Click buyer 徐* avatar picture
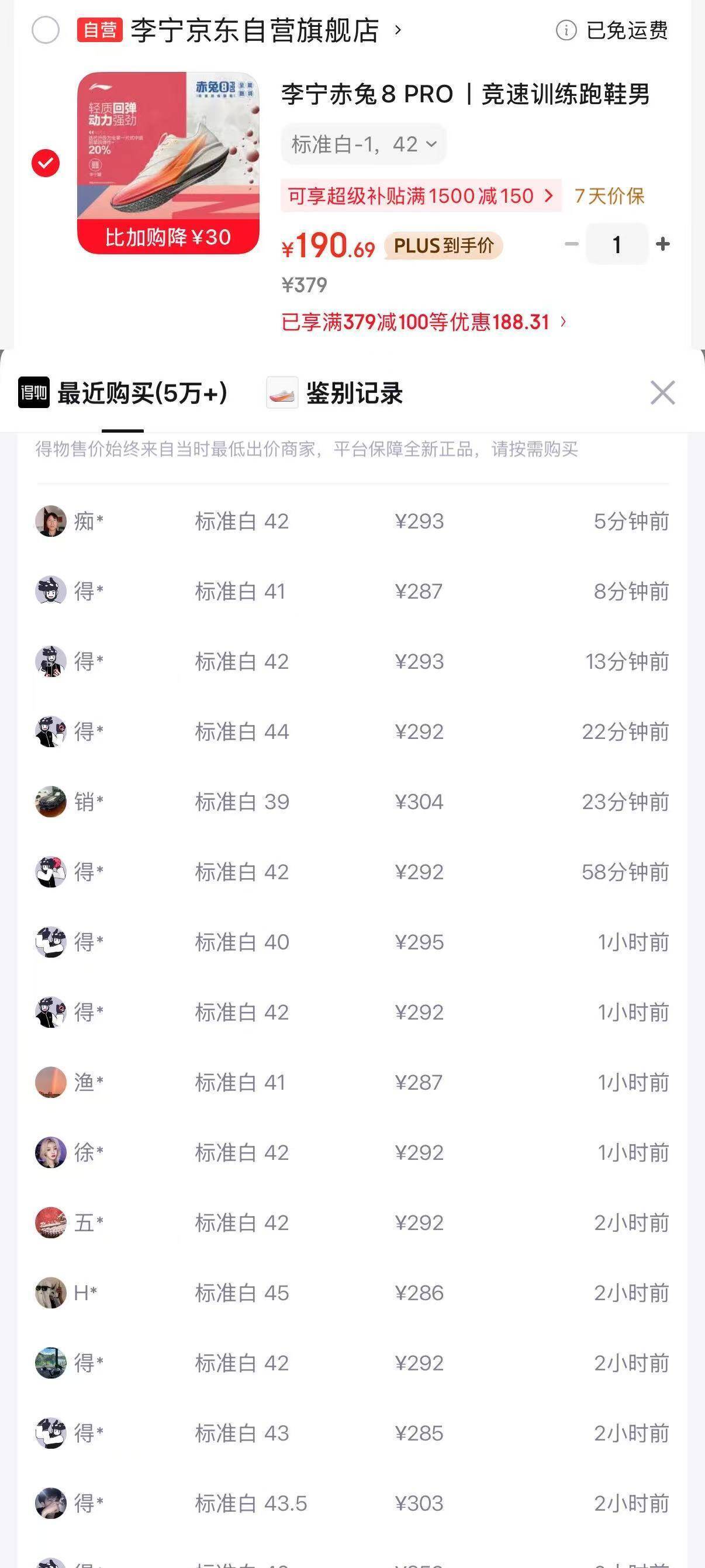 tap(51, 1152)
